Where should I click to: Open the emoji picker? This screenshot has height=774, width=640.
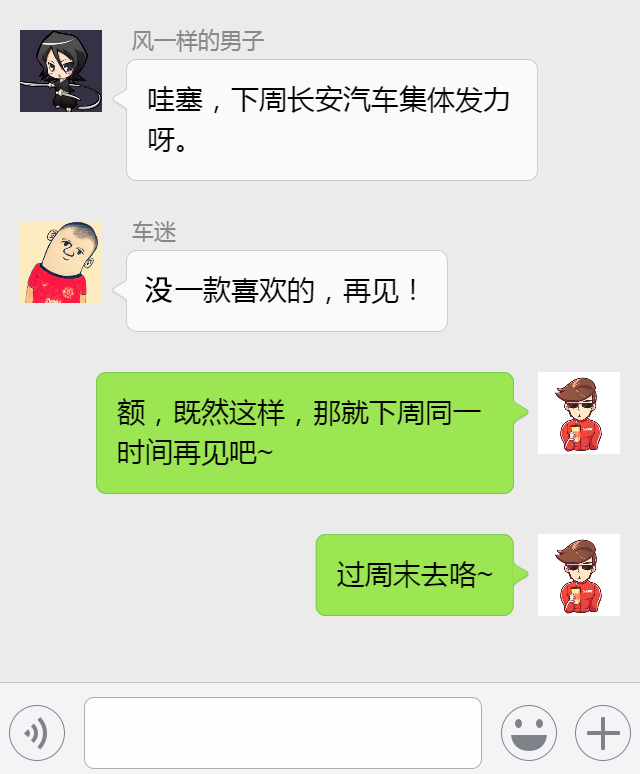click(529, 733)
